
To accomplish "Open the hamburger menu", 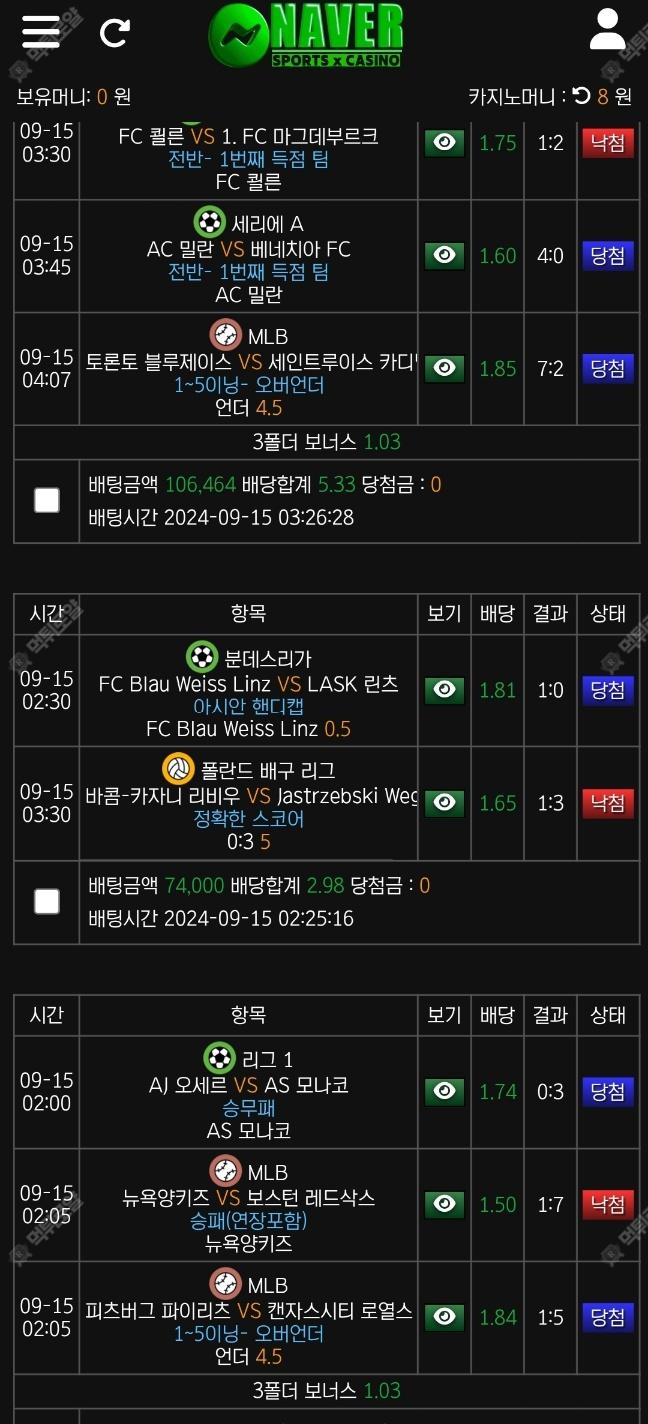I will point(41,32).
